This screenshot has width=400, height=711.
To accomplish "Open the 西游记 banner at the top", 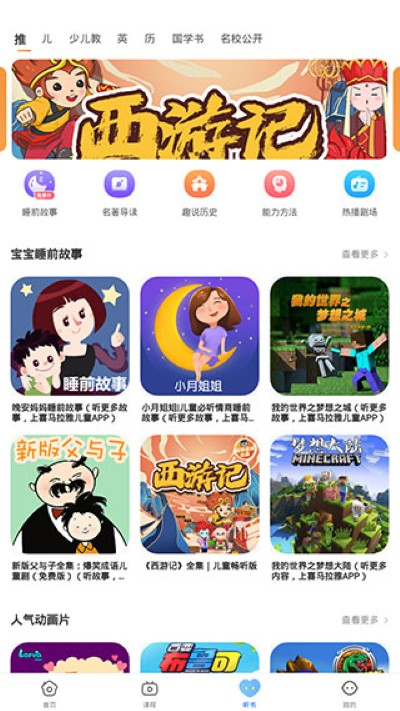I will pyautogui.click(x=200, y=109).
